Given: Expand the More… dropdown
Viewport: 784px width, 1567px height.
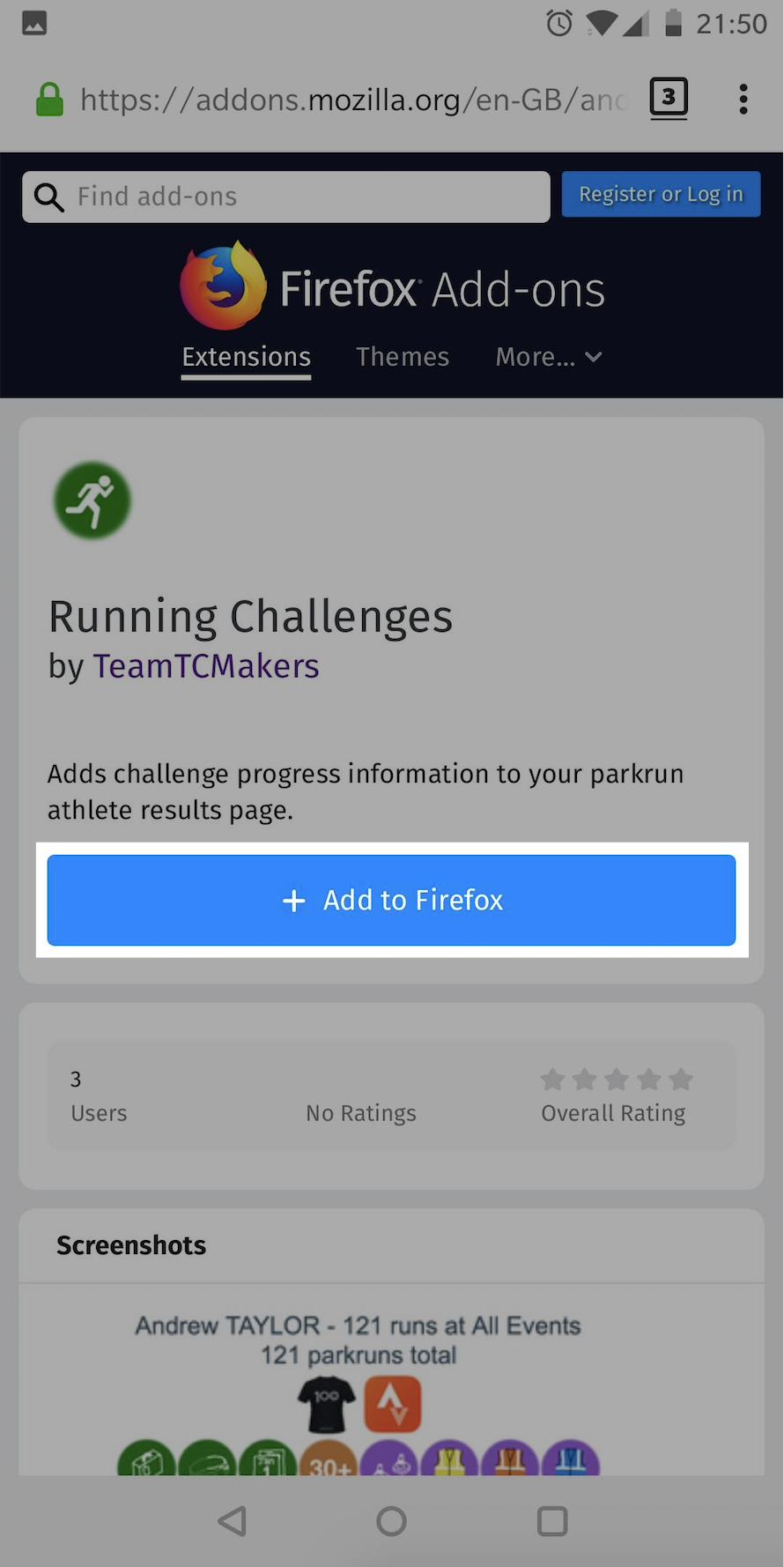Looking at the screenshot, I should pyautogui.click(x=548, y=357).
